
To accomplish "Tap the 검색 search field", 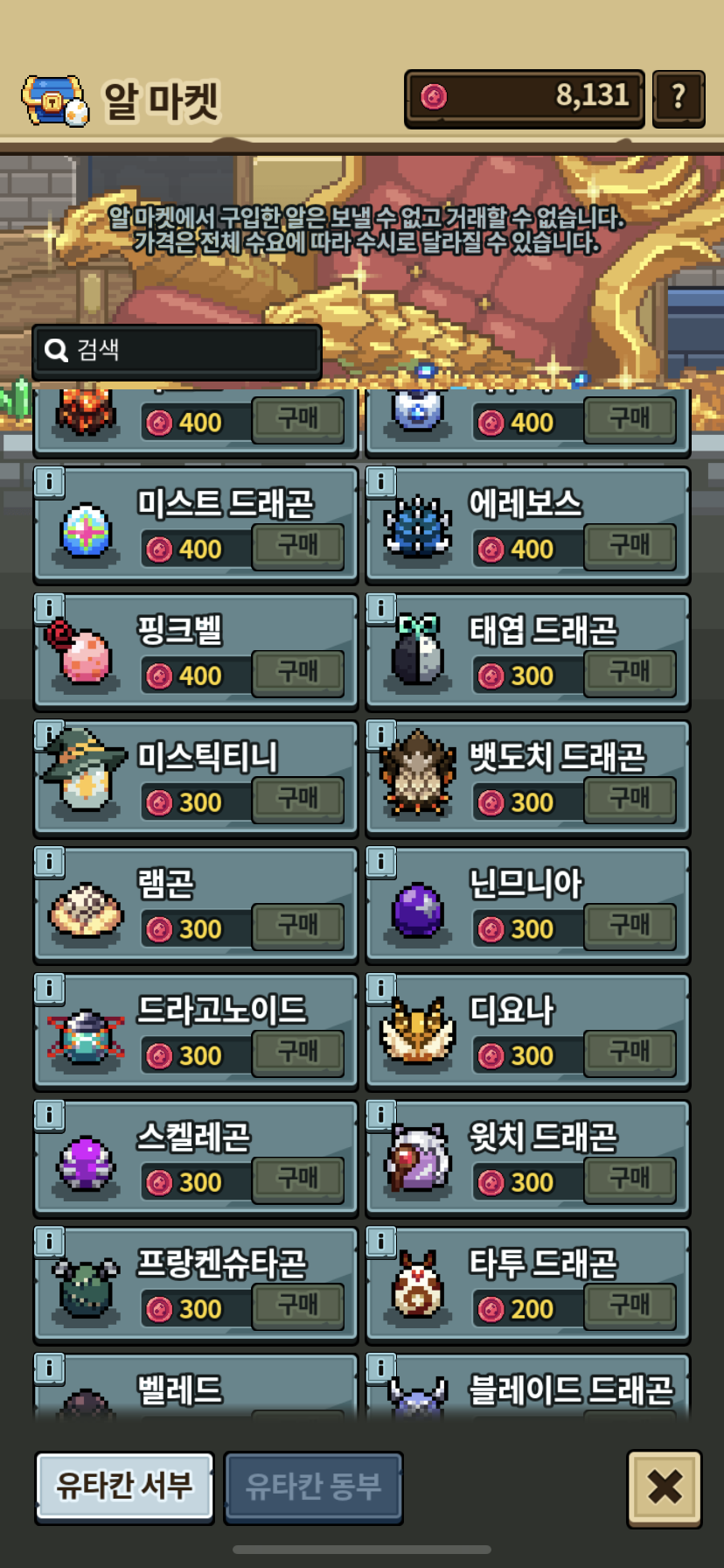I will (178, 351).
